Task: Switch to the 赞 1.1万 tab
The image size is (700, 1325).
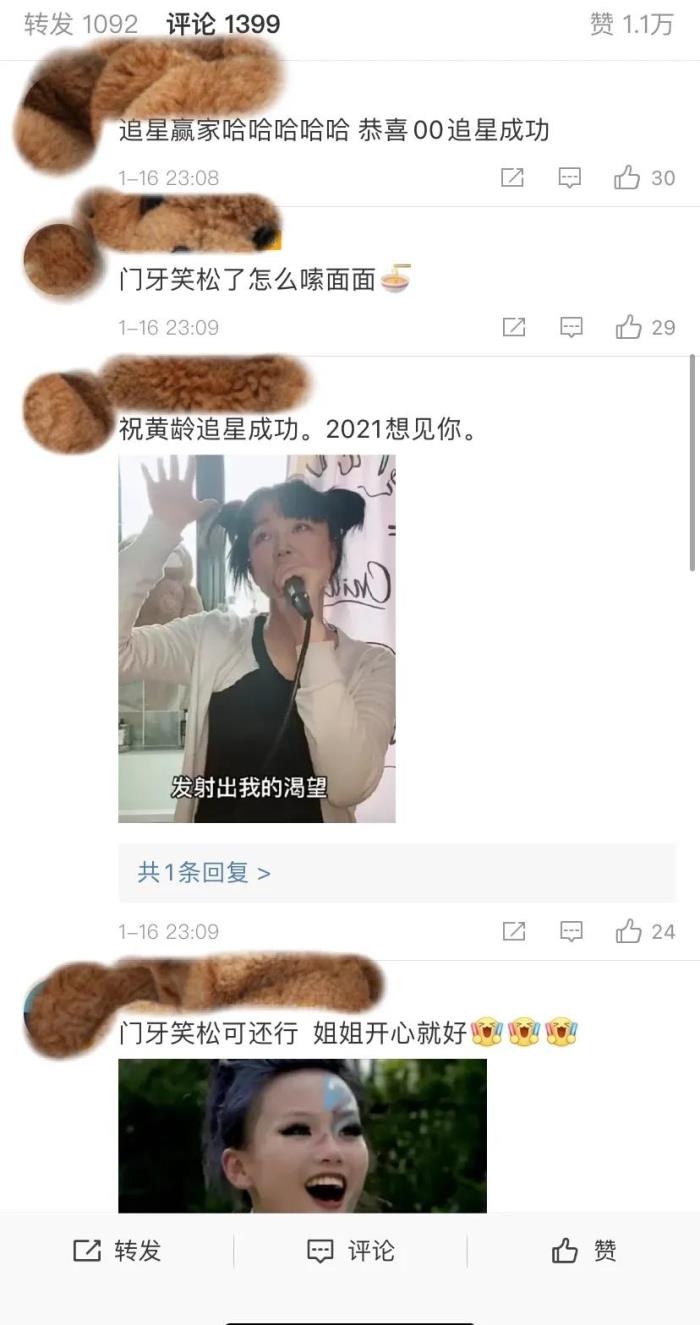Action: 631,24
